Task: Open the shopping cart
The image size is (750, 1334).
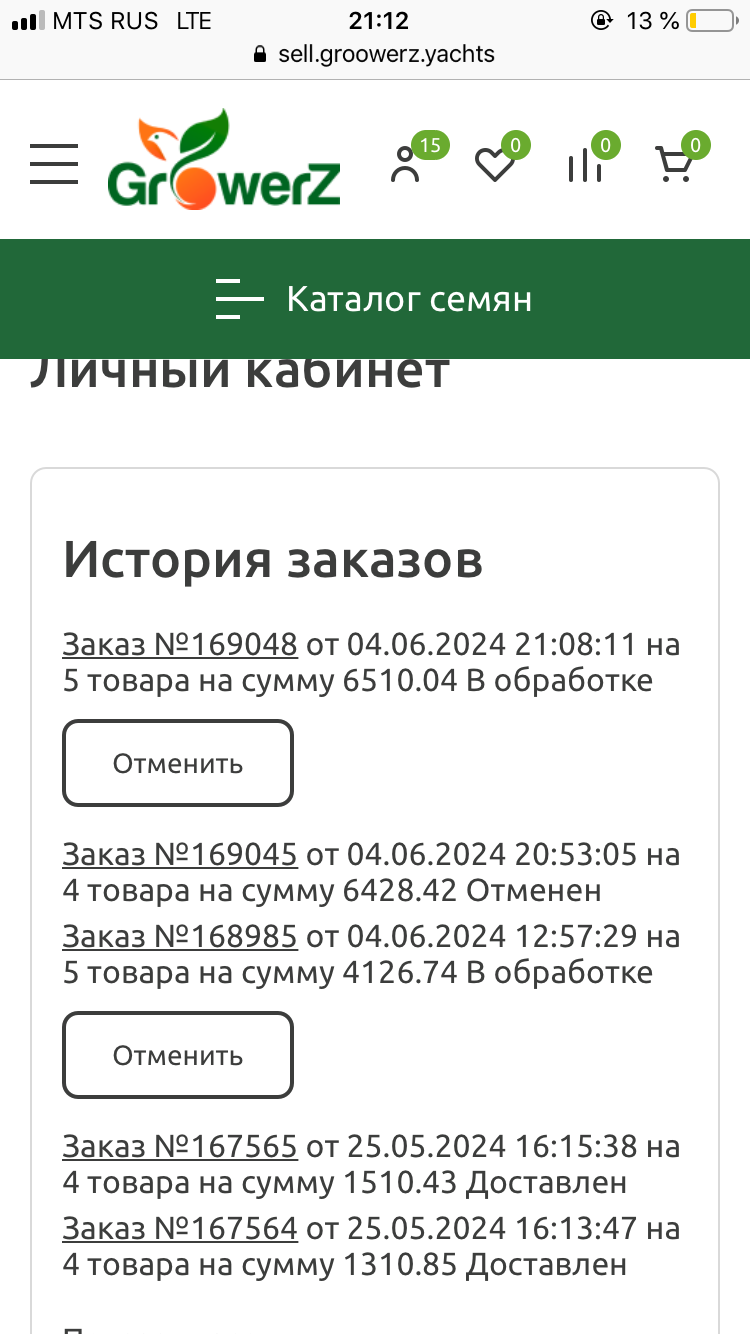Action: (x=674, y=164)
